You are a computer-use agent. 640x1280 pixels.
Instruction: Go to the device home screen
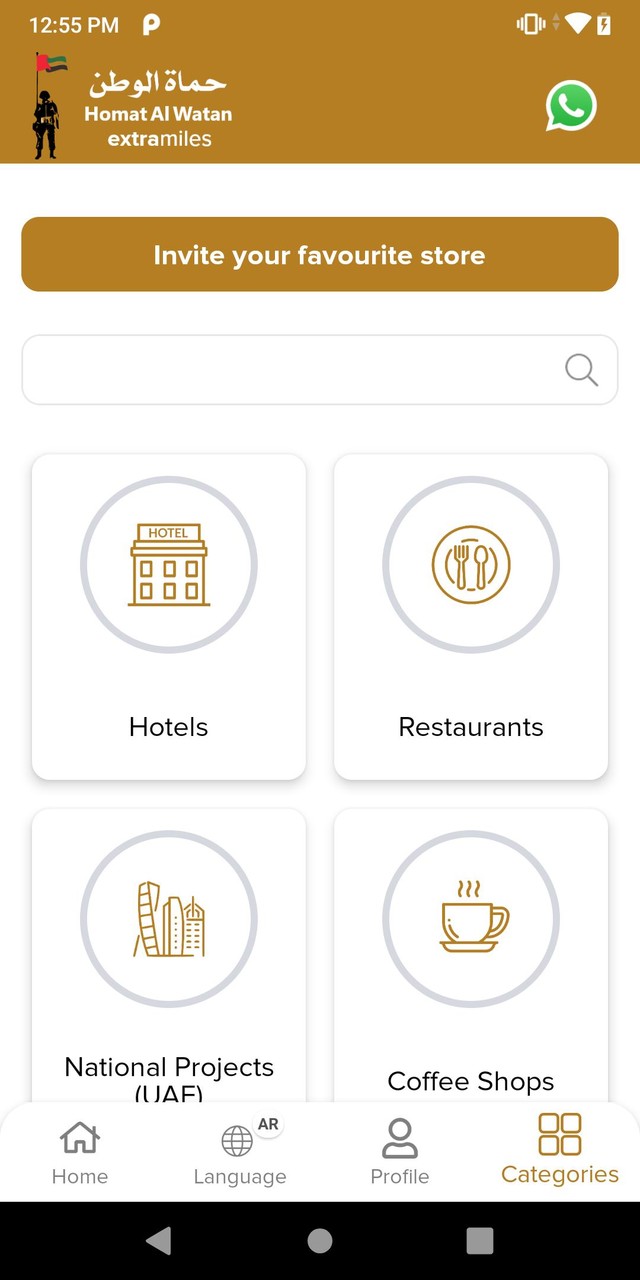(x=320, y=1241)
